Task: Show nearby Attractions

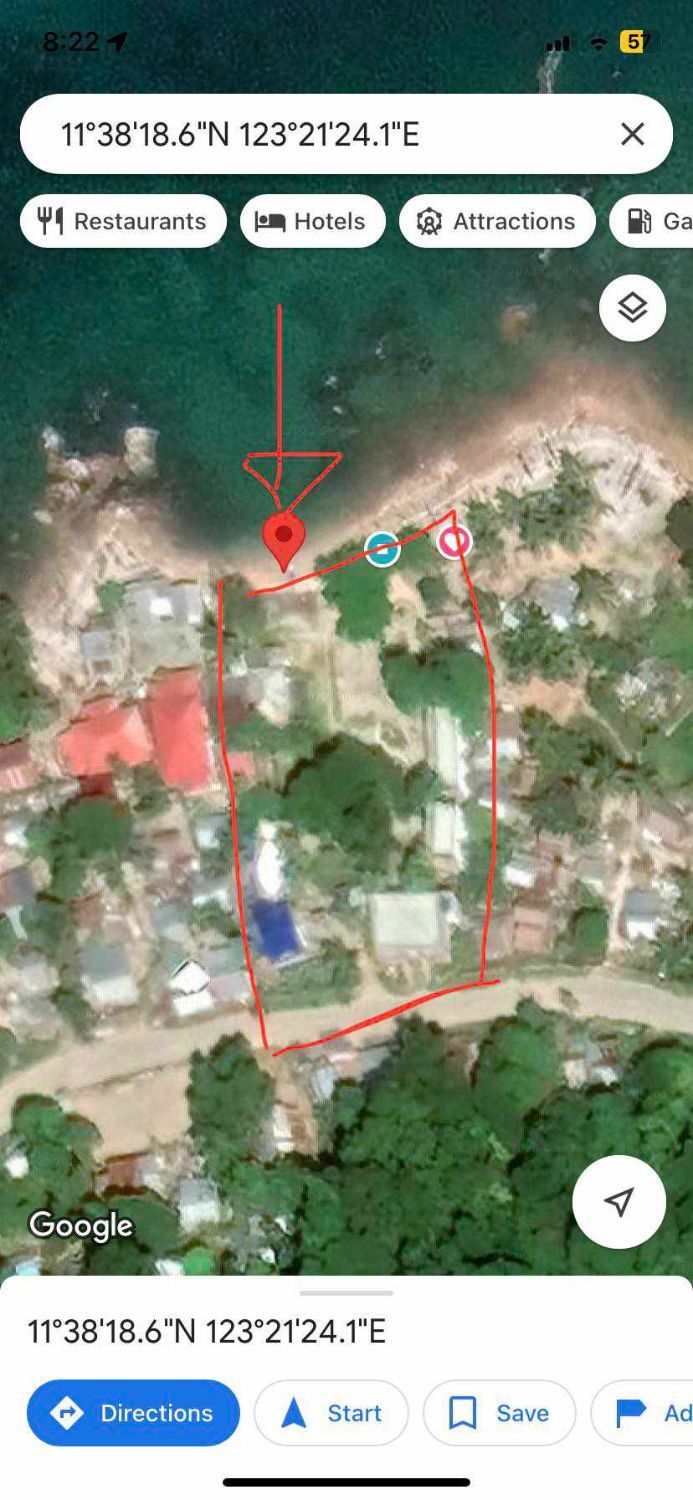Action: [x=497, y=221]
